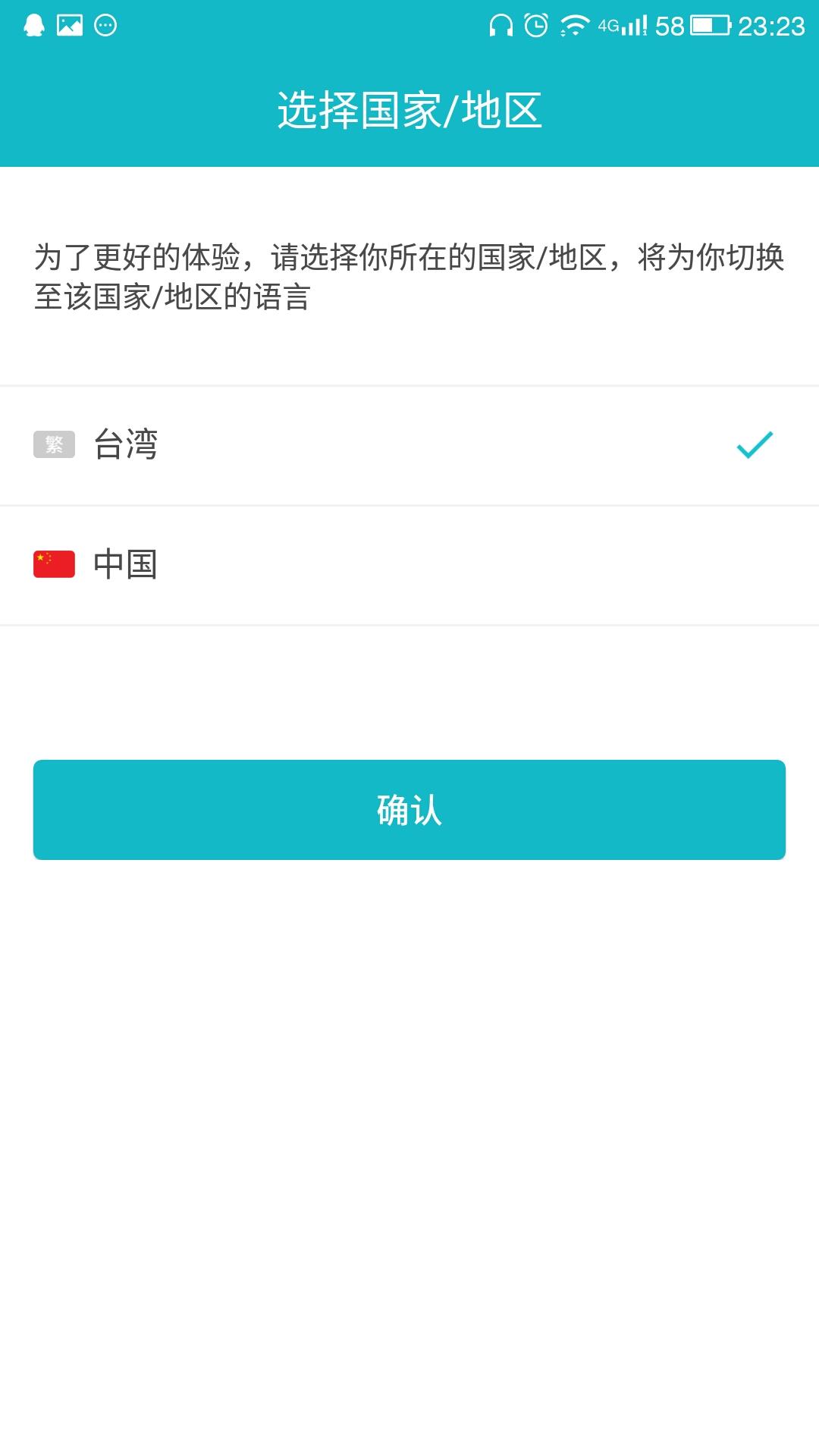The width and height of the screenshot is (819, 1456).
Task: Choose 中国 as the country
Action: coord(409,565)
